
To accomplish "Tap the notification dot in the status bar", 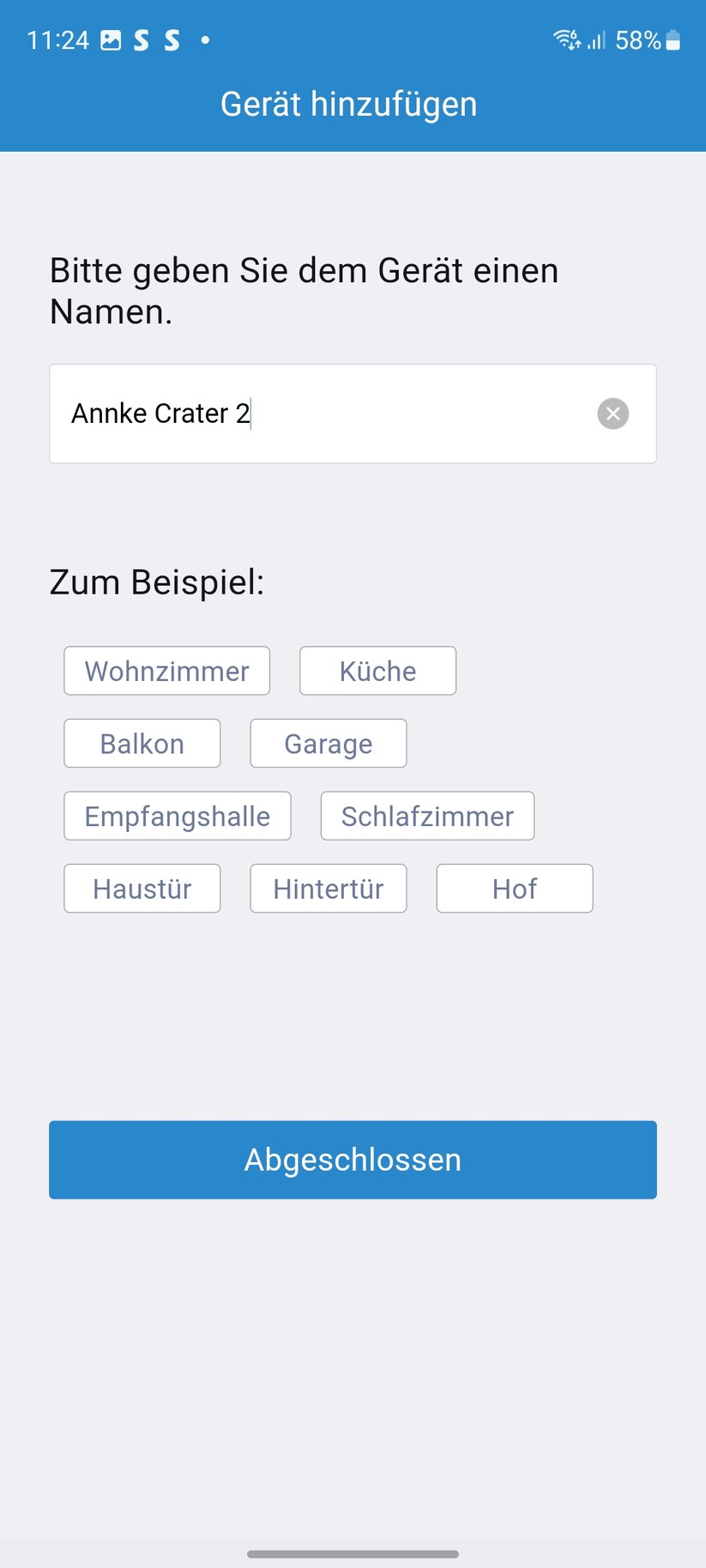I will [204, 39].
